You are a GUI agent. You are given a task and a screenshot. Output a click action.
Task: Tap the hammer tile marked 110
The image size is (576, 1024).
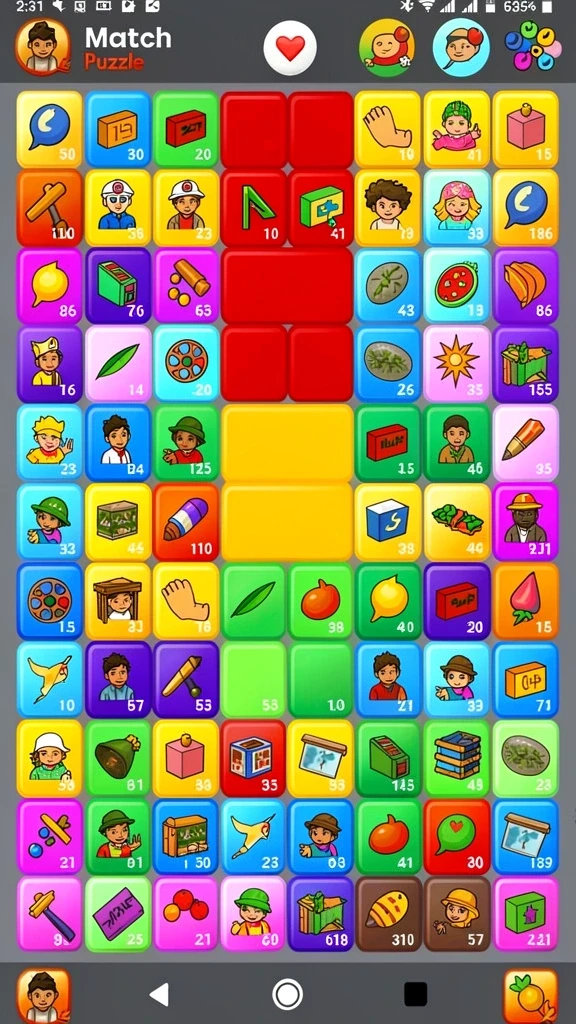tap(50, 208)
